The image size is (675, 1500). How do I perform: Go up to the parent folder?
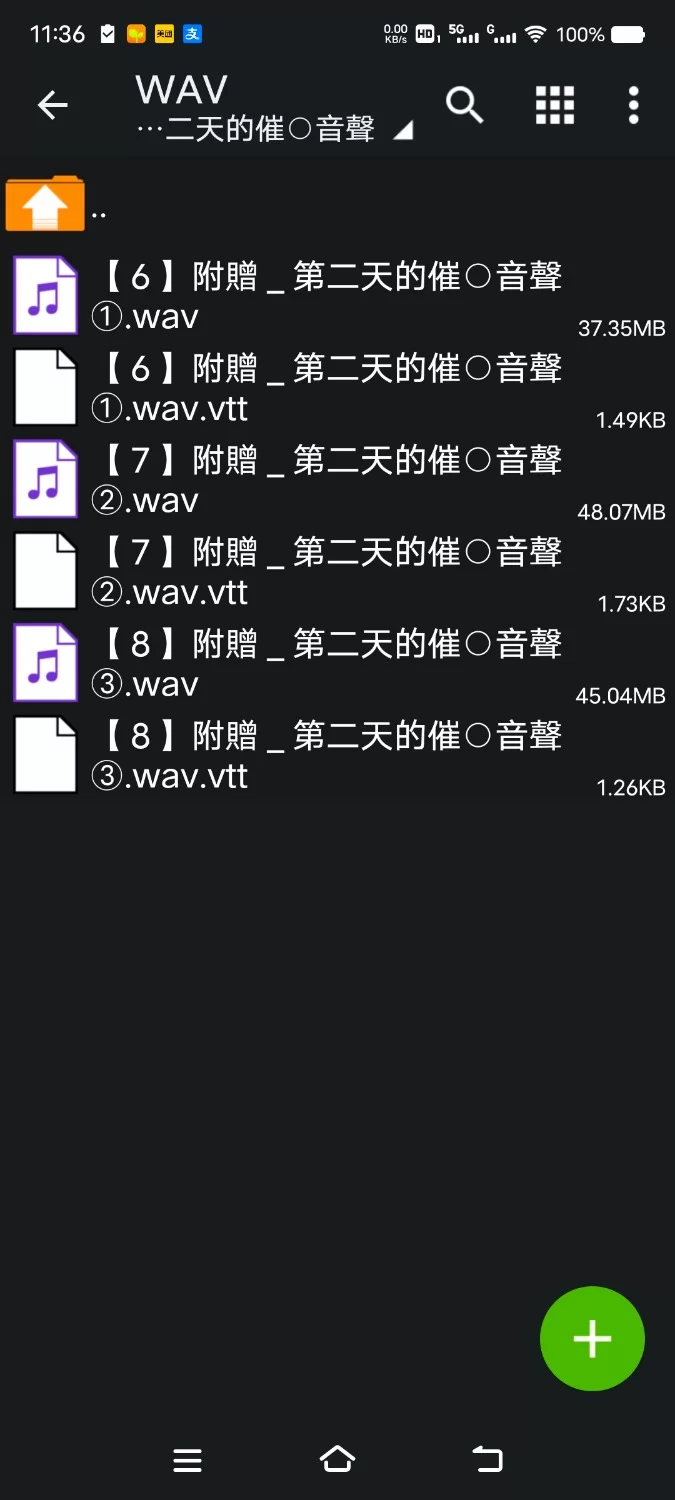(x=46, y=204)
